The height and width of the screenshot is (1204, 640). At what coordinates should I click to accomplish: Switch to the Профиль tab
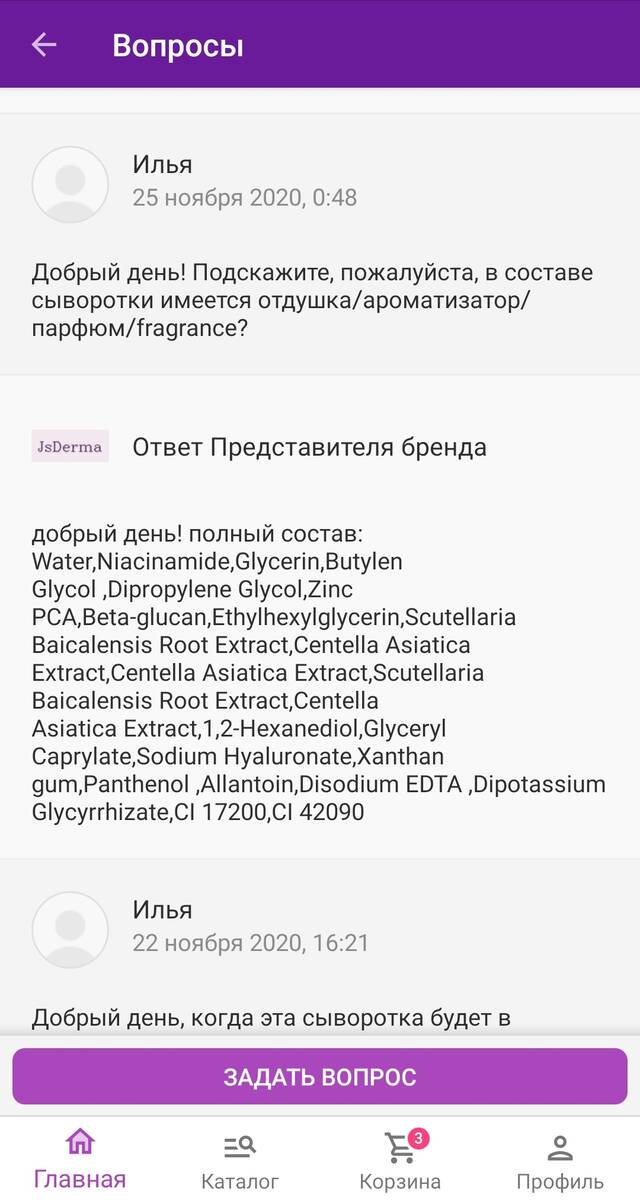click(560, 1159)
